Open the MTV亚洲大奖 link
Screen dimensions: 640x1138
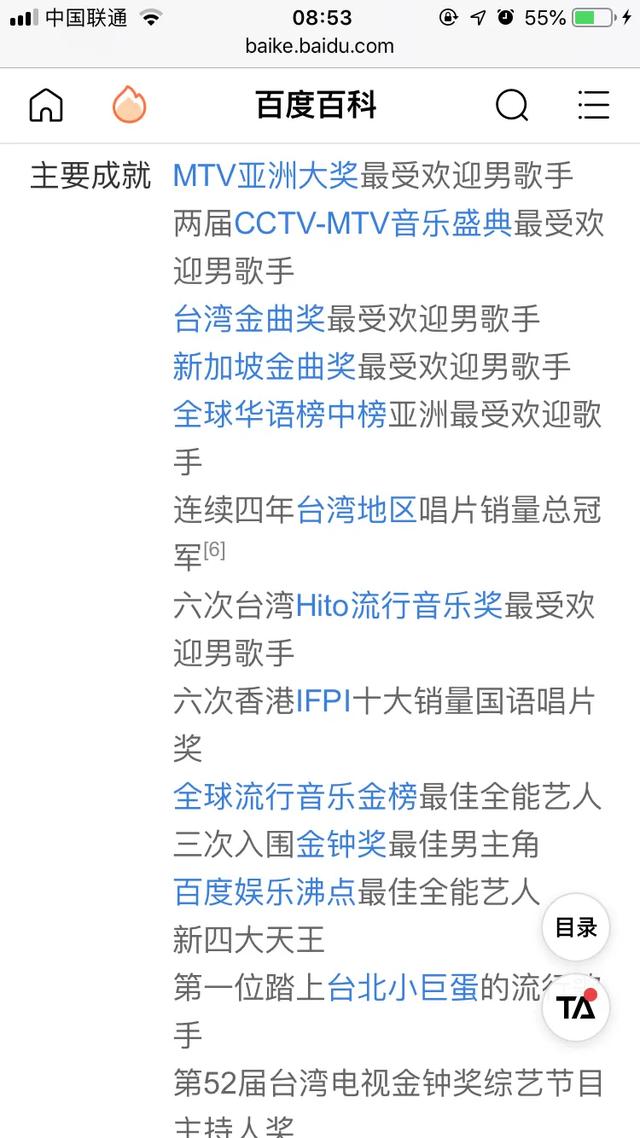point(265,176)
